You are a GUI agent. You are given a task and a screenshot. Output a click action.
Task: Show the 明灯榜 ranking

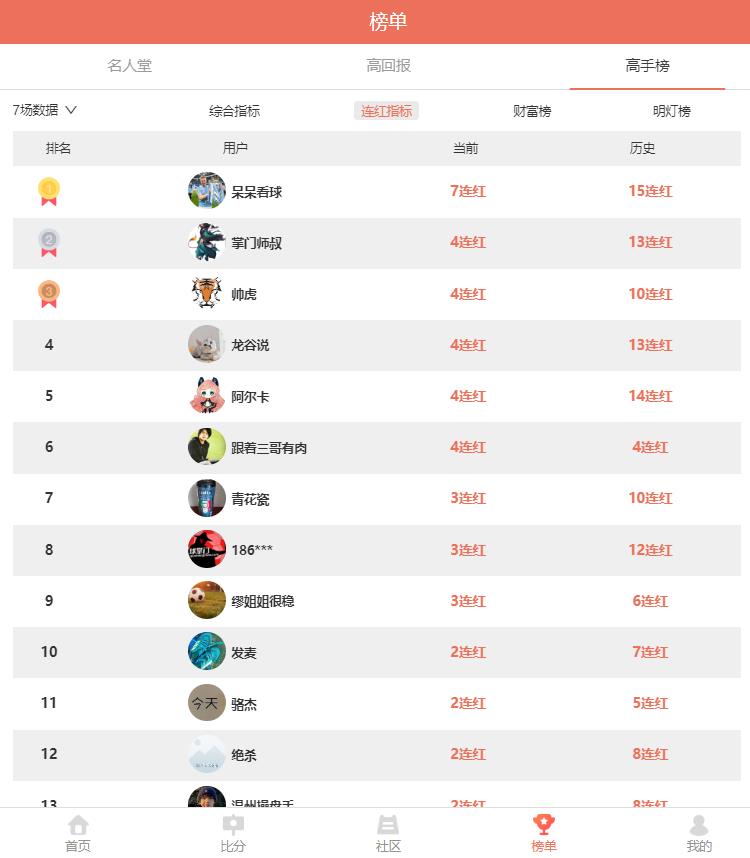[x=671, y=111]
